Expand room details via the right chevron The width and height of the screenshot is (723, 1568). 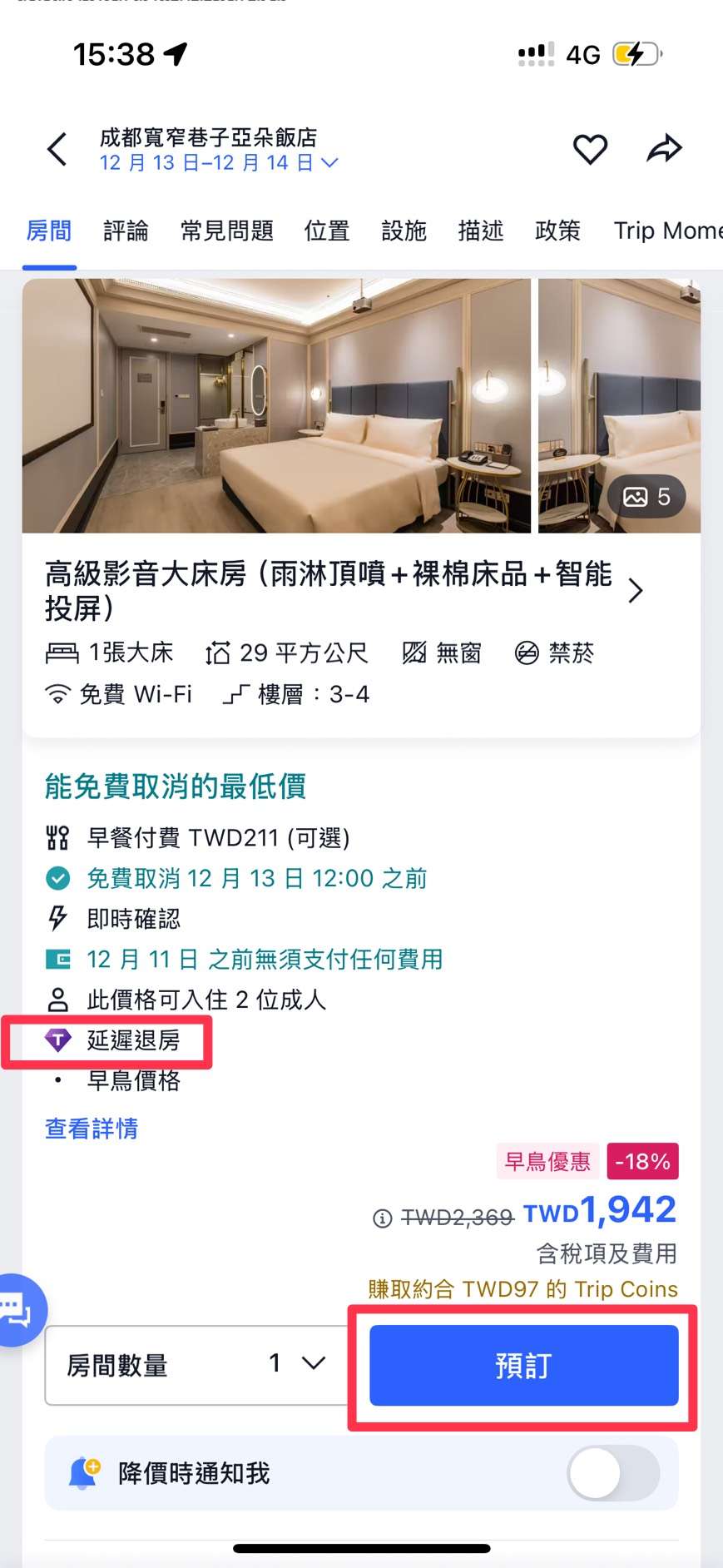pyautogui.click(x=636, y=591)
